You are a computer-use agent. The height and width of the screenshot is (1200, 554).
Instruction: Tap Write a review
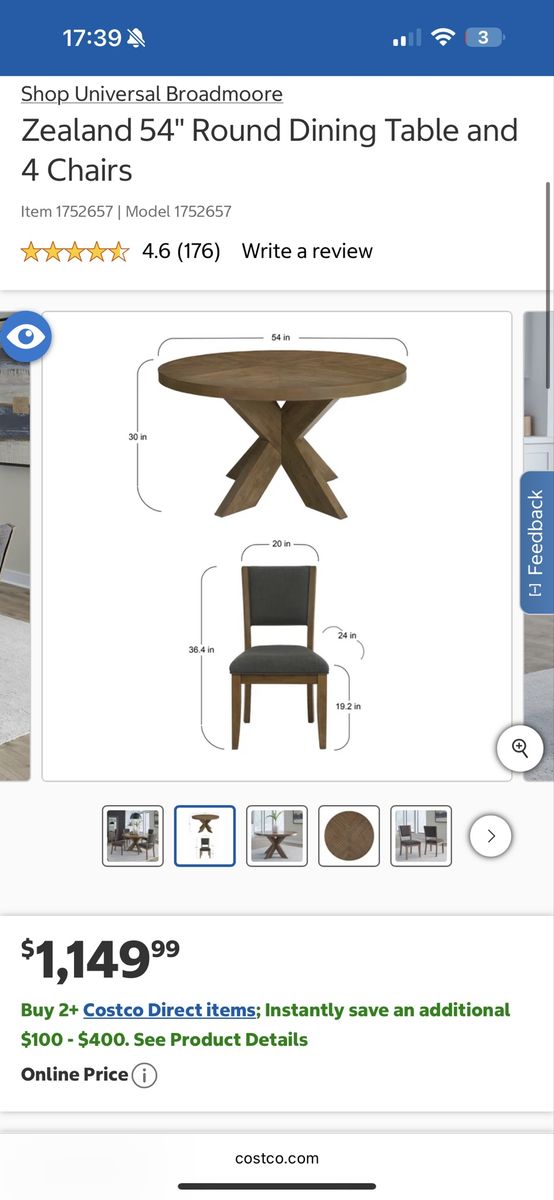[307, 251]
